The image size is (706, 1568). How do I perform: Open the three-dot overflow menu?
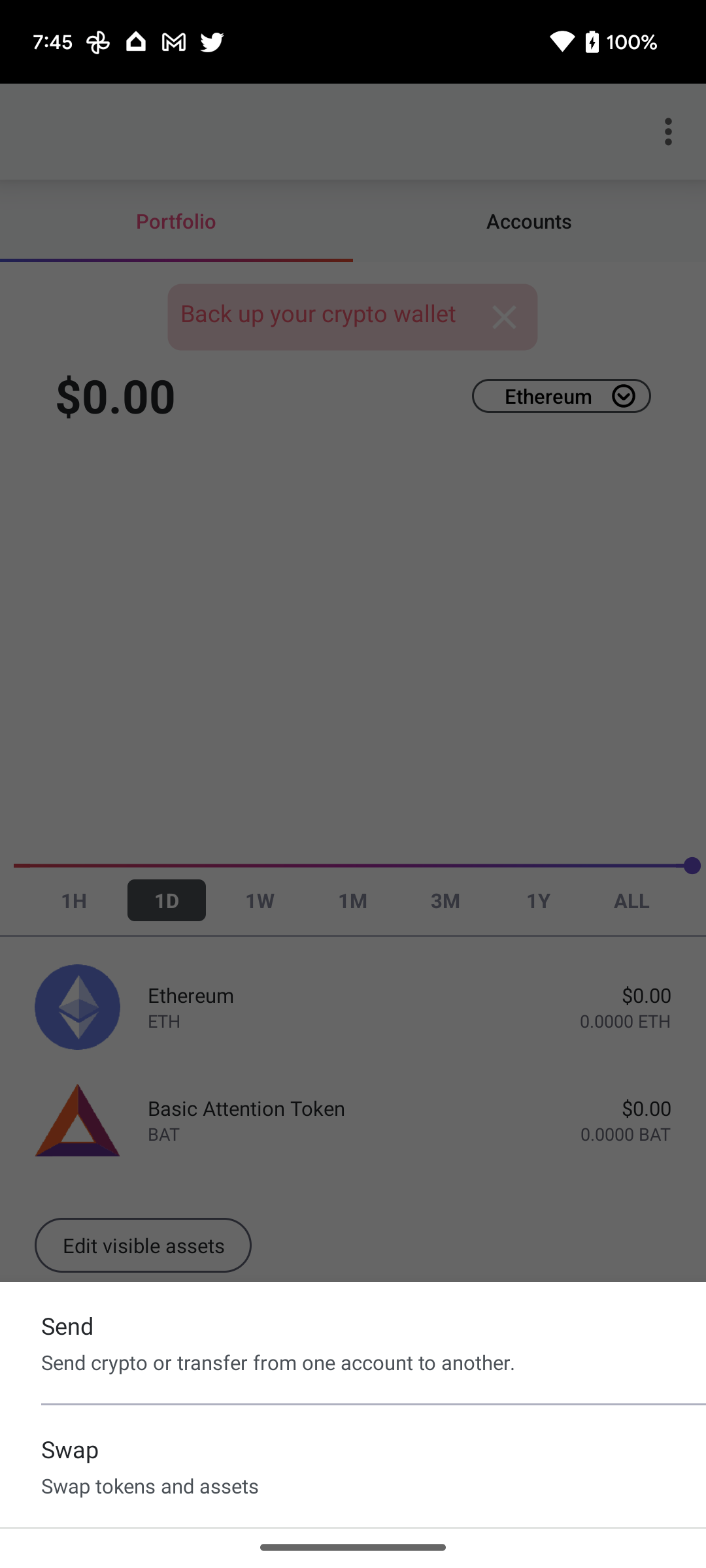[668, 131]
